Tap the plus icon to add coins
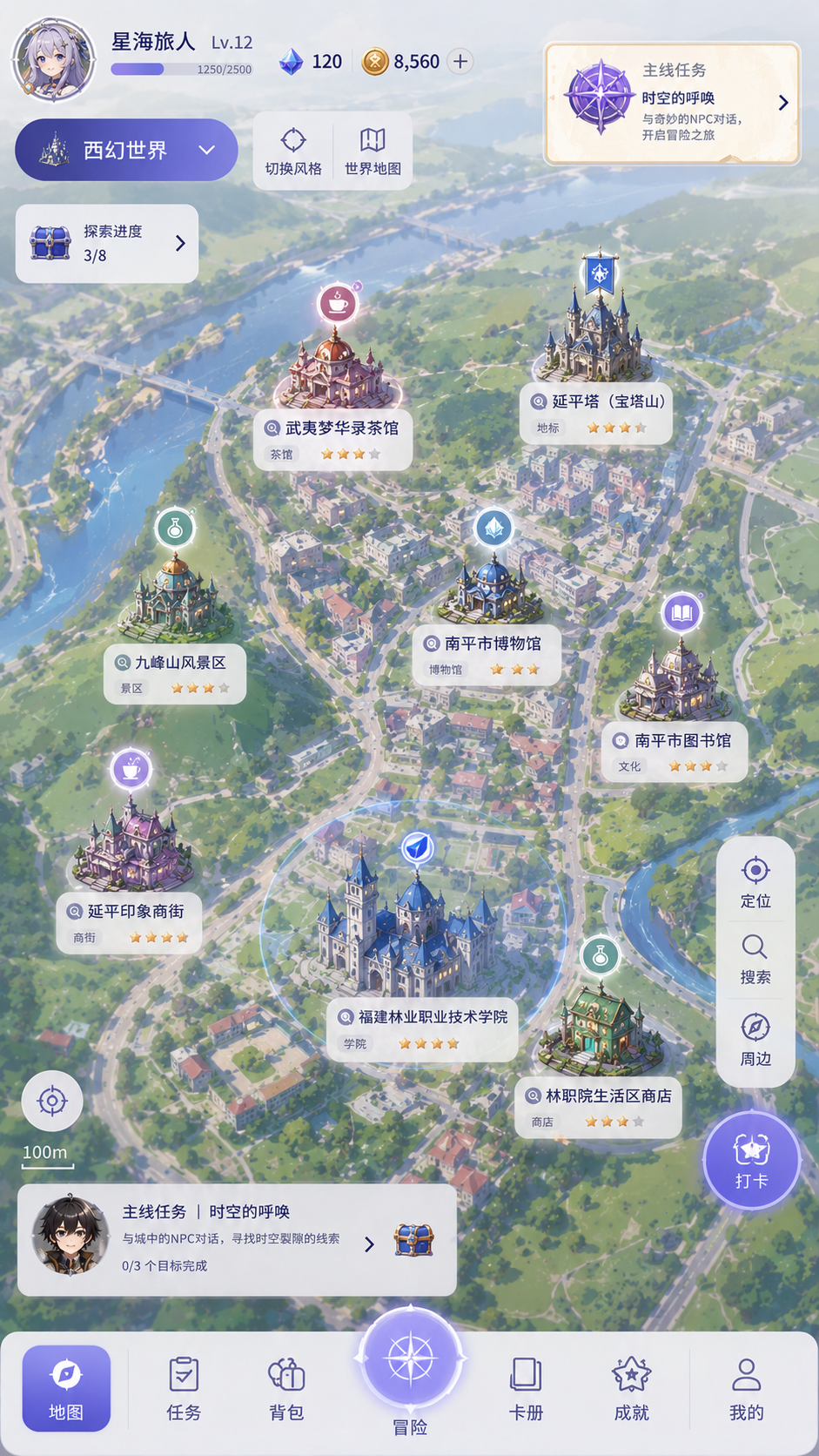Image resolution: width=819 pixels, height=1456 pixels. [x=460, y=61]
